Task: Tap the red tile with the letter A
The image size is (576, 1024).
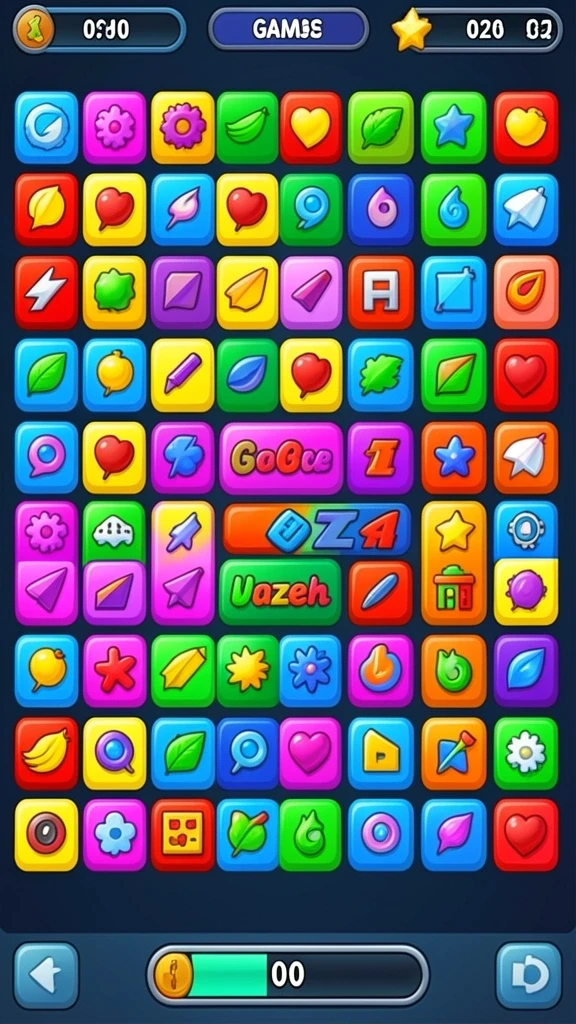Action: 381,292
